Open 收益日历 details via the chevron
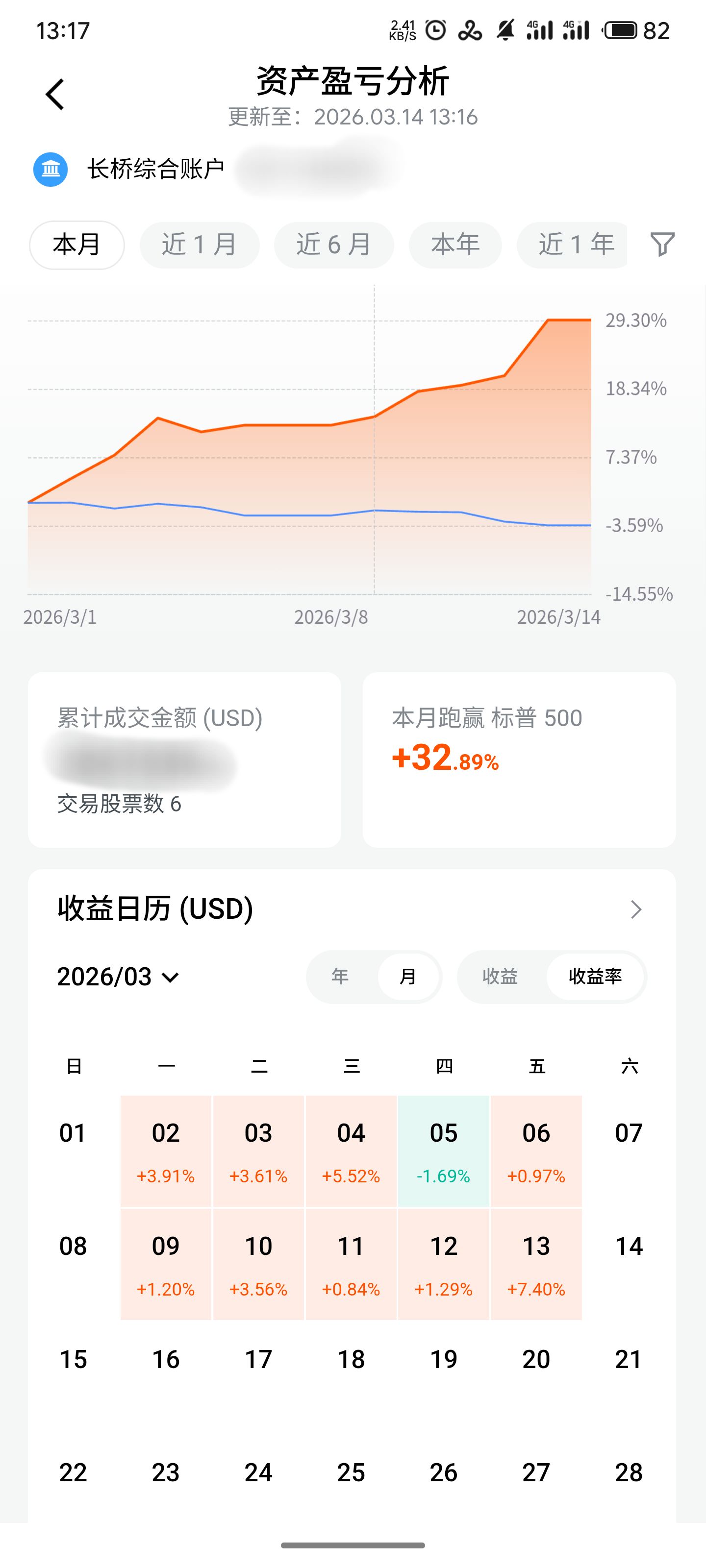This screenshot has height=1568, width=706. click(635, 909)
